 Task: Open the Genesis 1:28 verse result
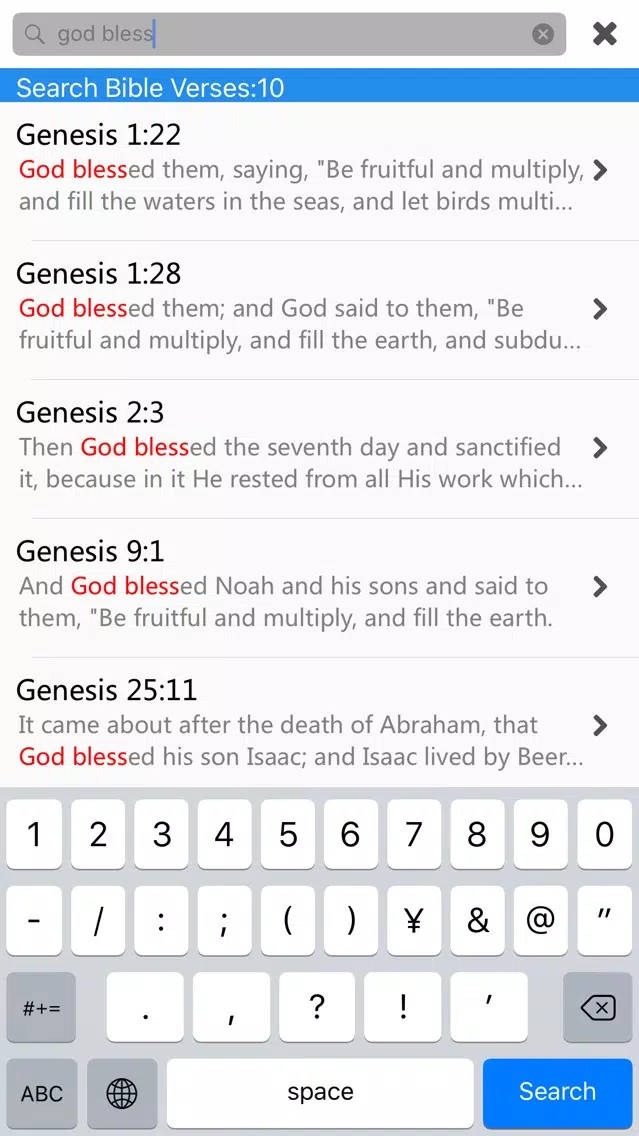pyautogui.click(x=320, y=310)
